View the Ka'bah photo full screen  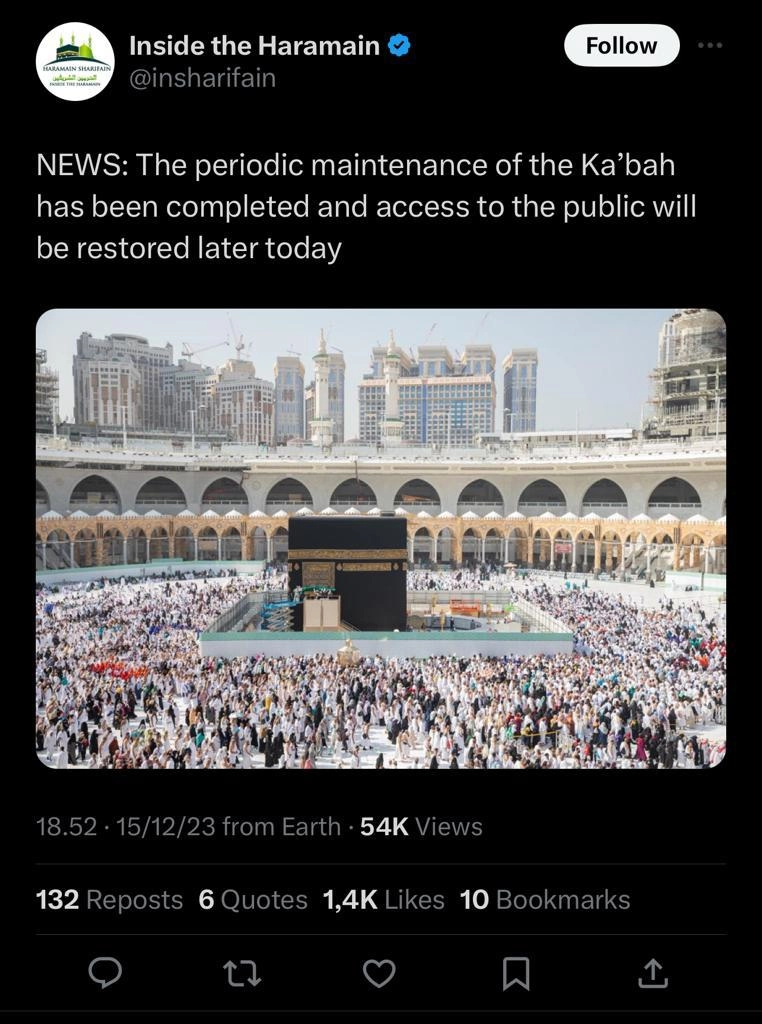click(381, 538)
